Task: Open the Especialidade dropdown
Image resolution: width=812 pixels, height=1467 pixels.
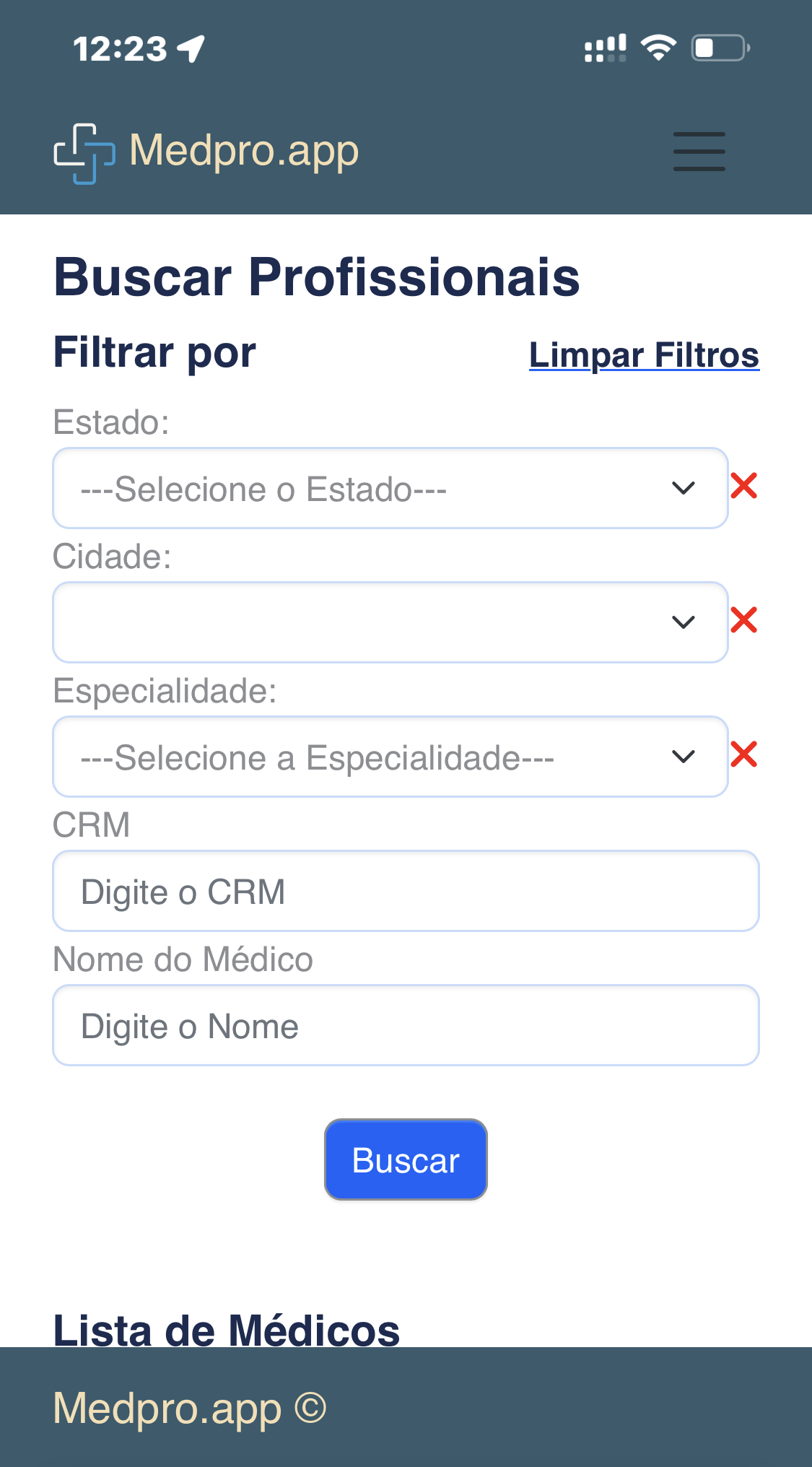Action: (390, 757)
